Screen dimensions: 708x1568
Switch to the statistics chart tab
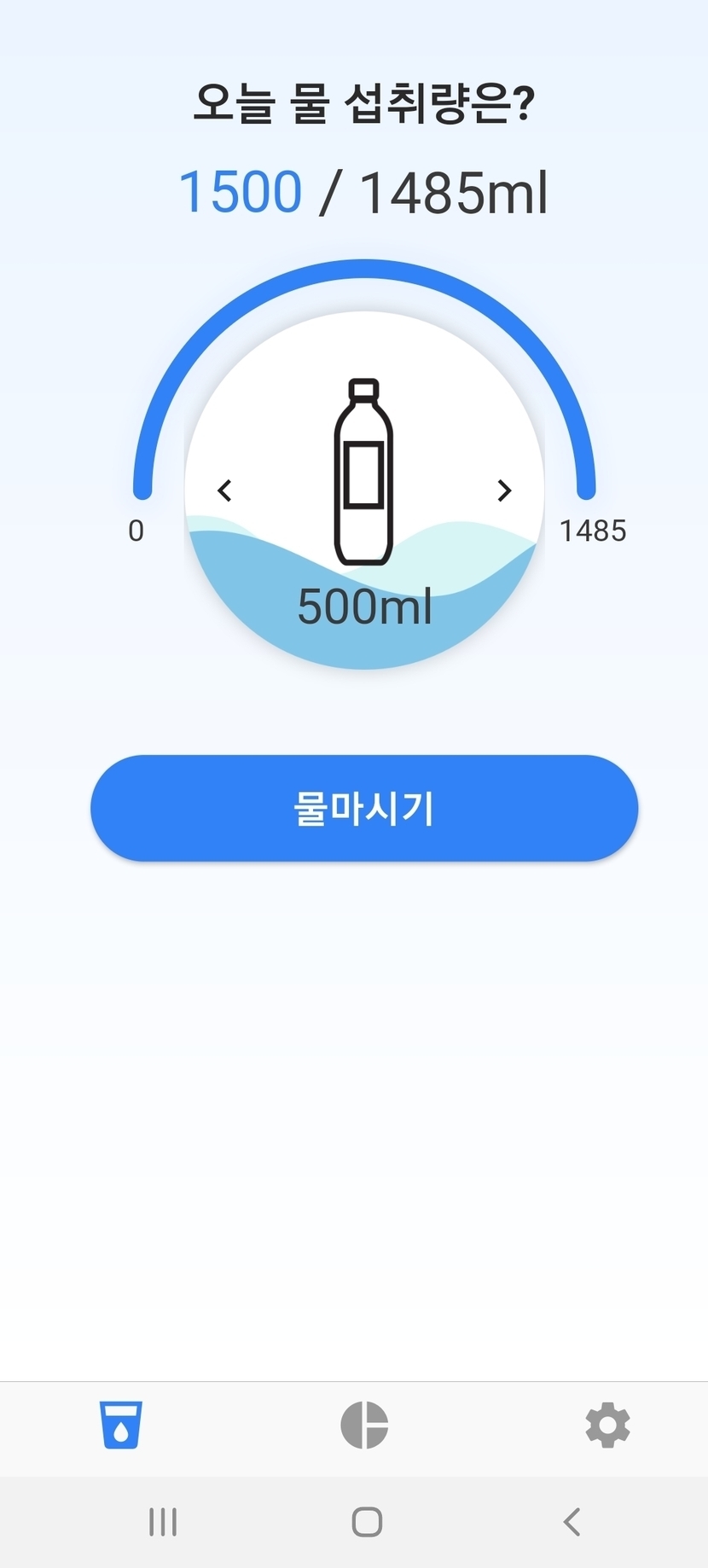(364, 1426)
